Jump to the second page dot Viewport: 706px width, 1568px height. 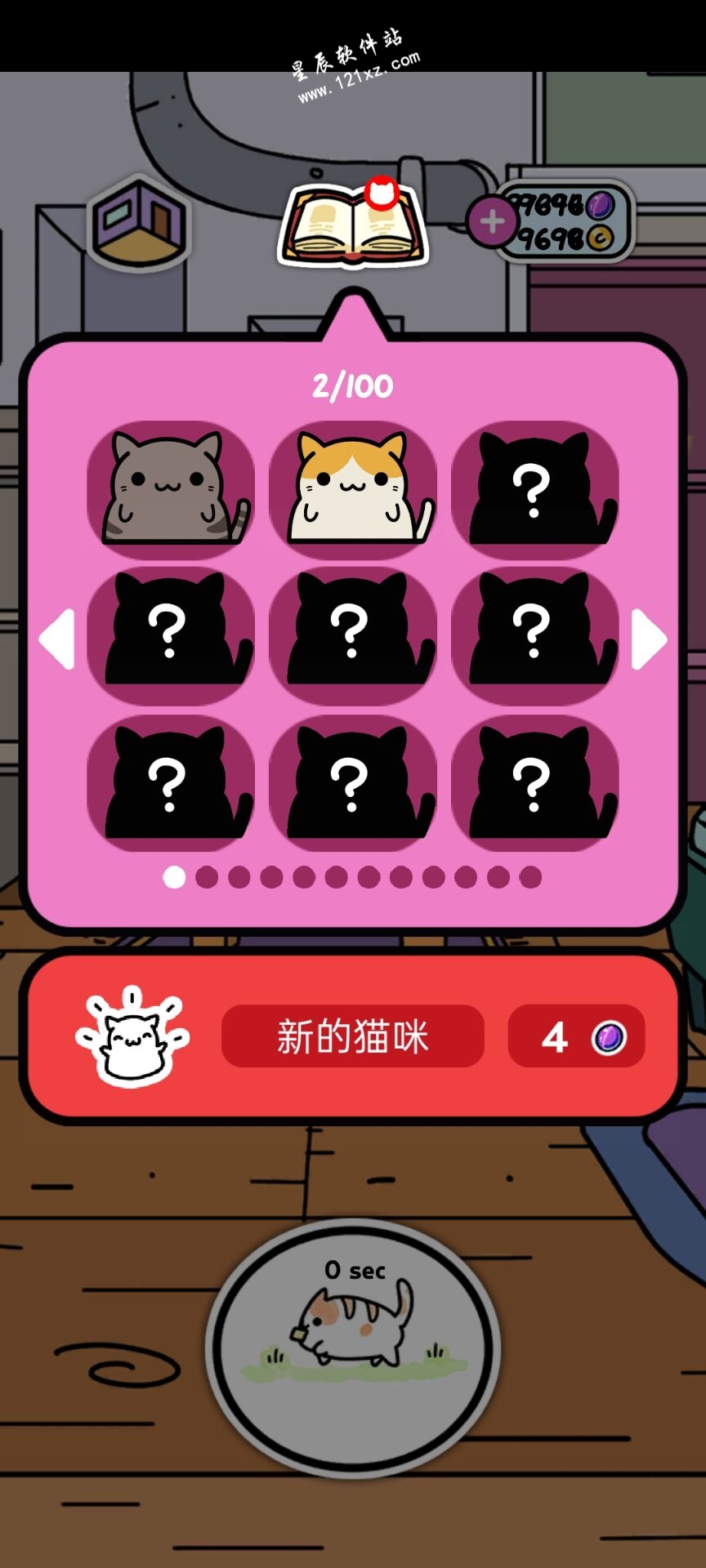pyautogui.click(x=207, y=877)
